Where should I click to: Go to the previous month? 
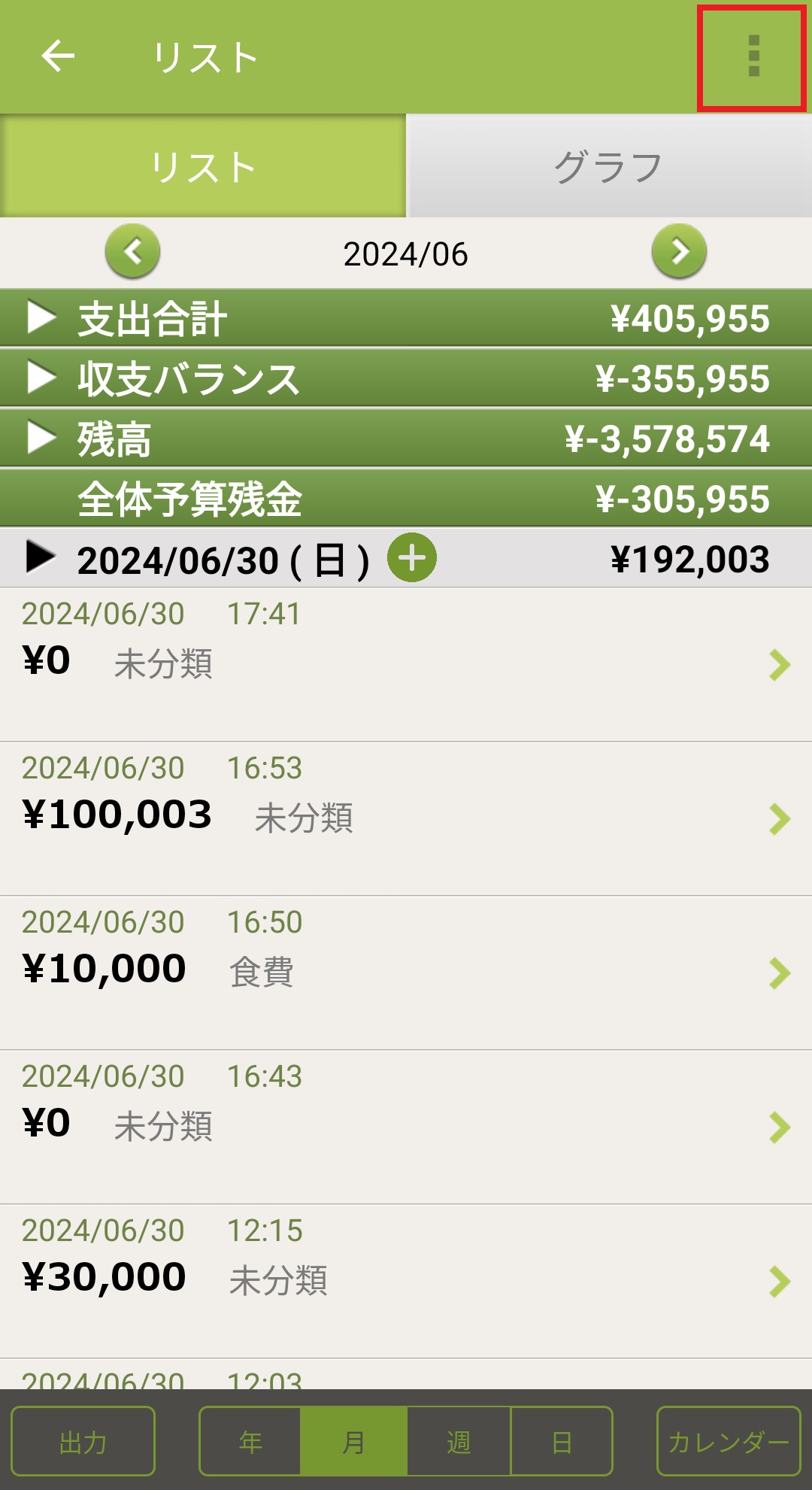pos(133,251)
